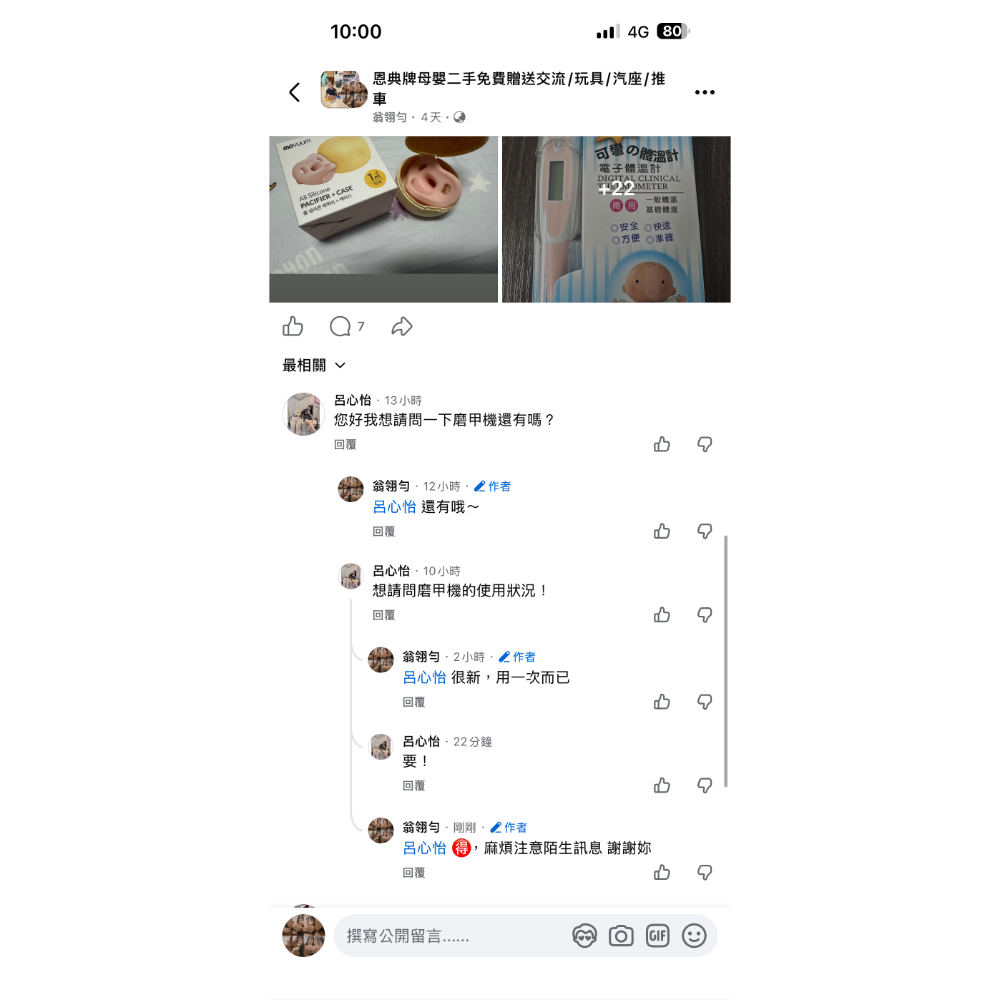Like the post with thumbs up
Image resolution: width=1000 pixels, height=1000 pixels.
click(293, 327)
